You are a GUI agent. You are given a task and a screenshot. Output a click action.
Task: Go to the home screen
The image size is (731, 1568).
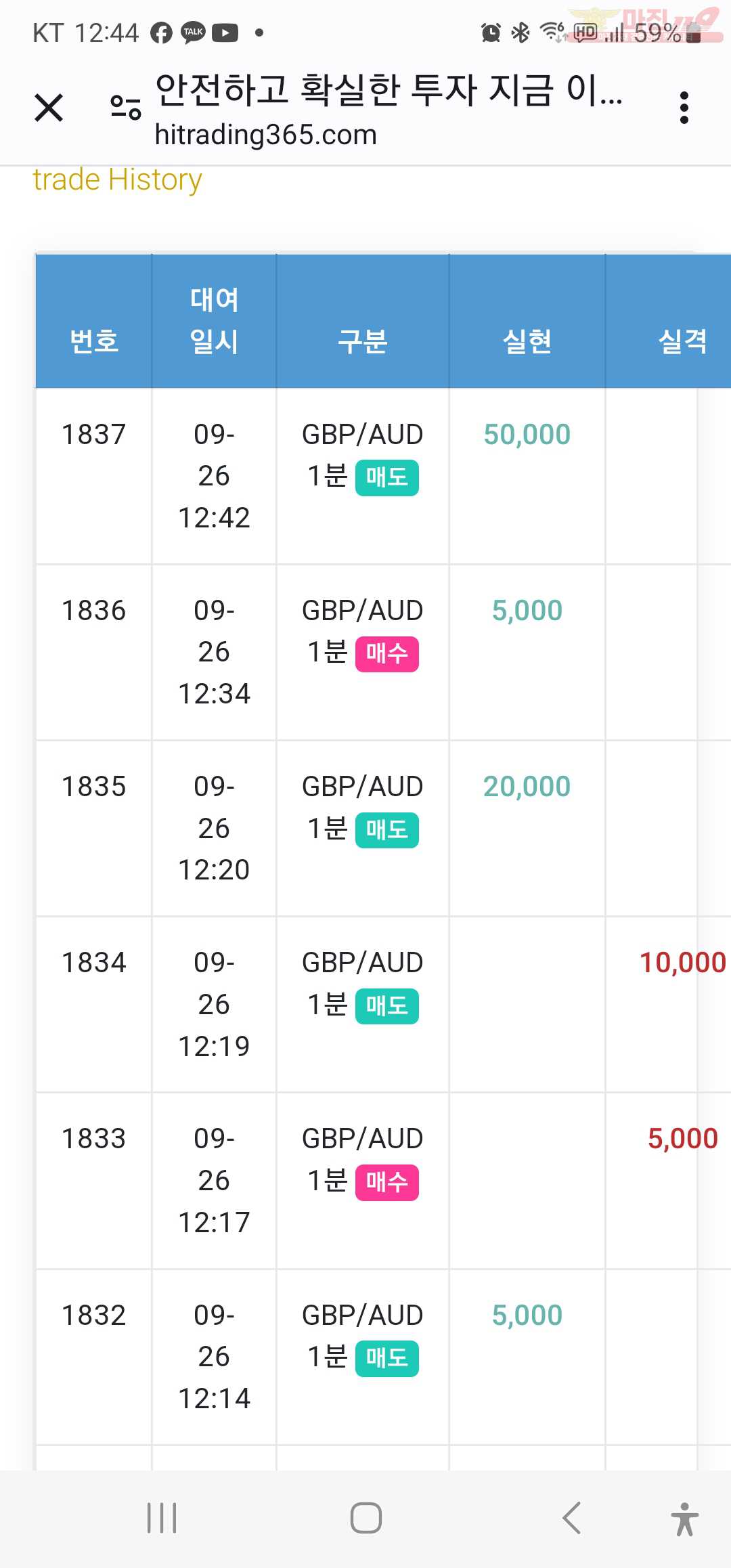pos(366,1518)
